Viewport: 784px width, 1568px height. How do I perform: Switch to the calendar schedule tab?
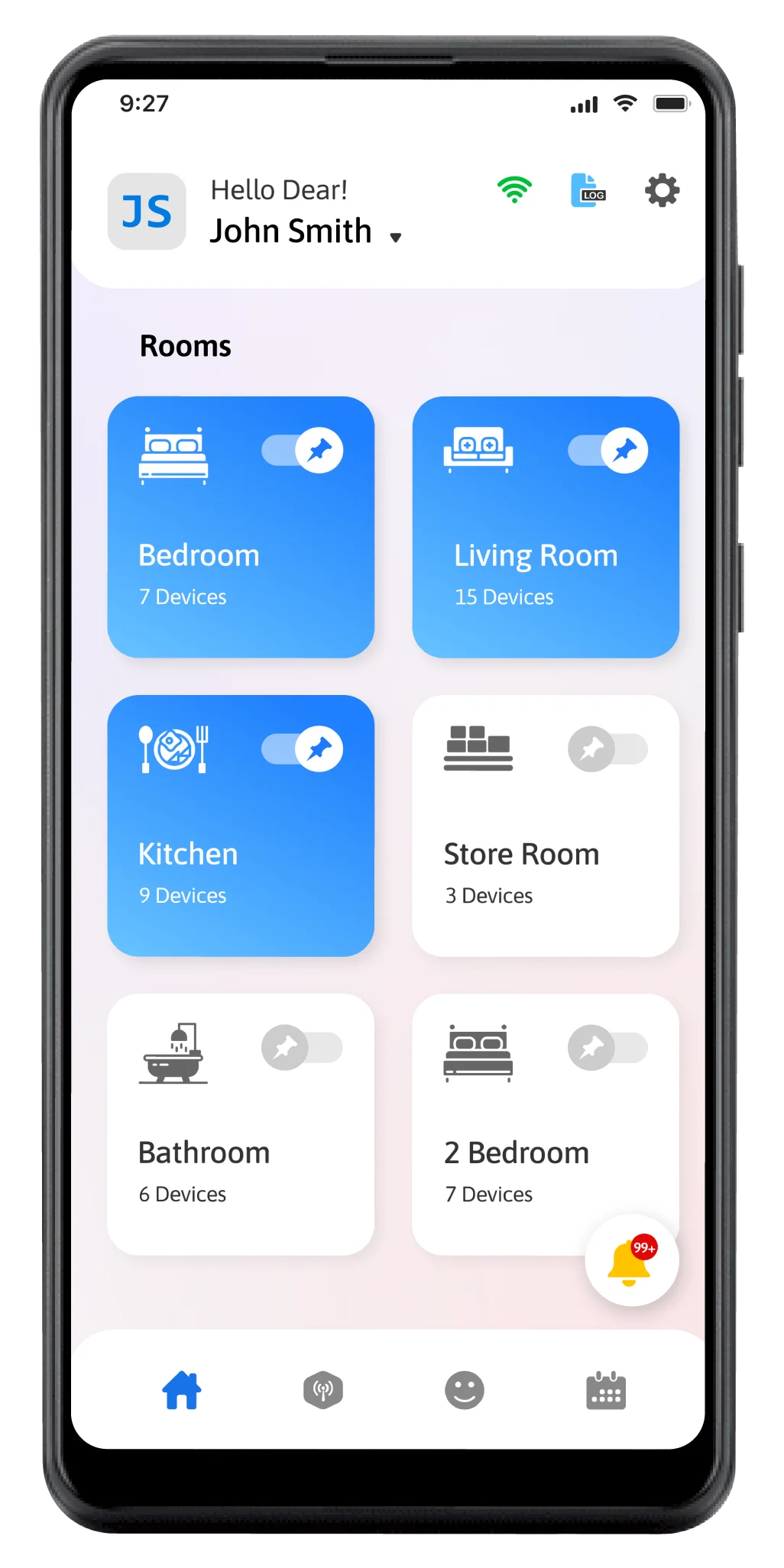[606, 1390]
